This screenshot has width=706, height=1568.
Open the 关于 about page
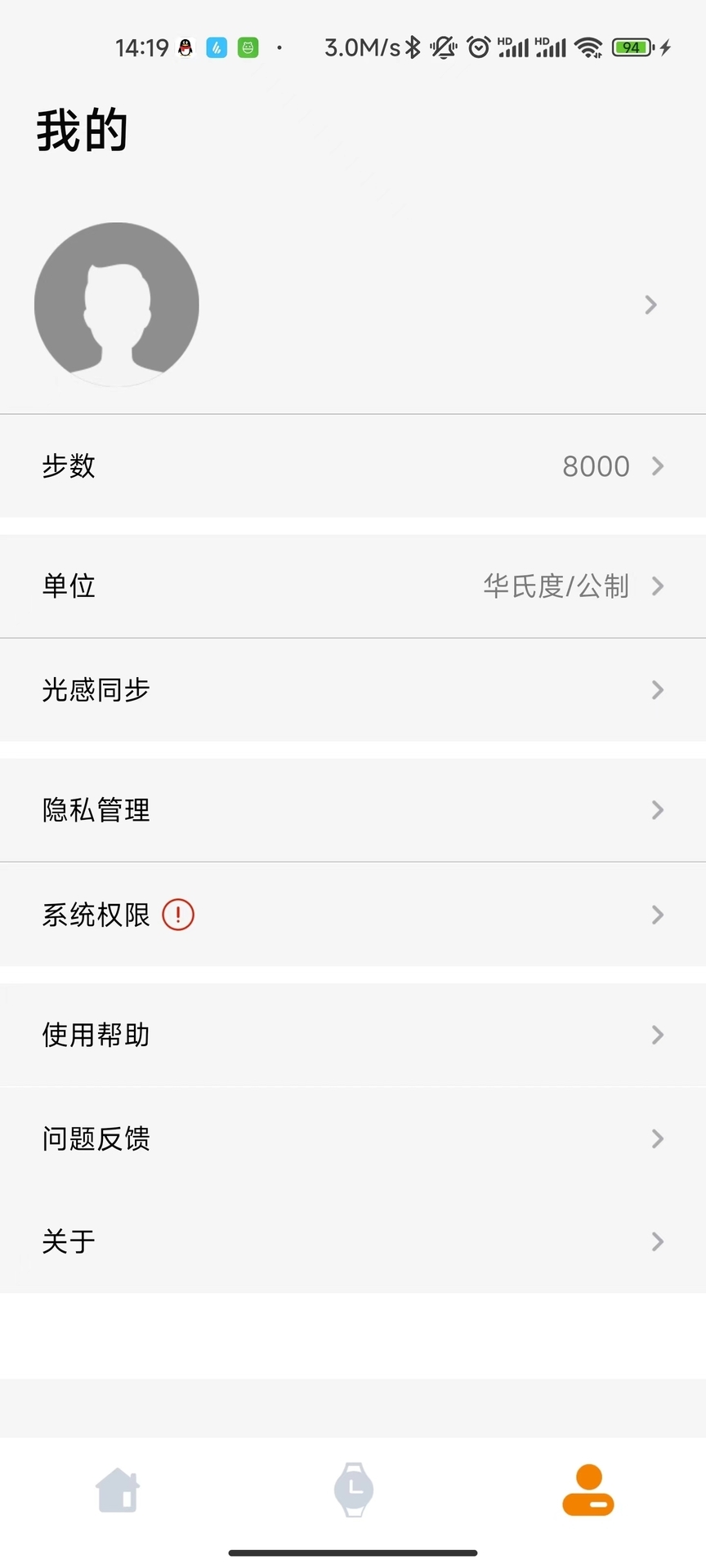coord(353,1242)
